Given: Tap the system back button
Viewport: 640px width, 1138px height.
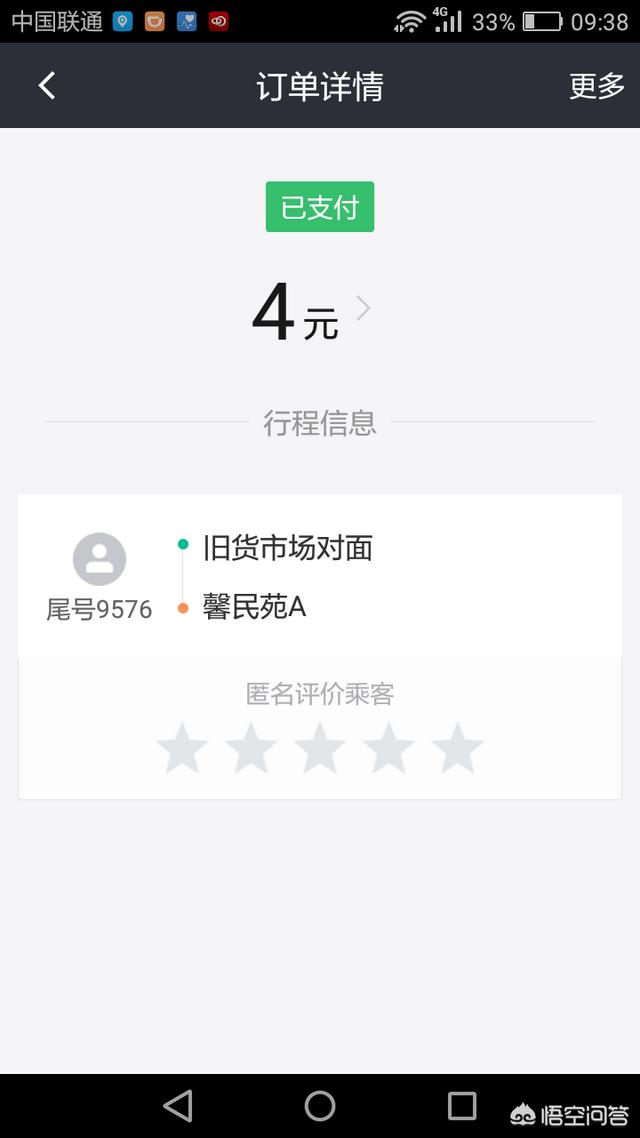Looking at the screenshot, I should click(178, 1105).
